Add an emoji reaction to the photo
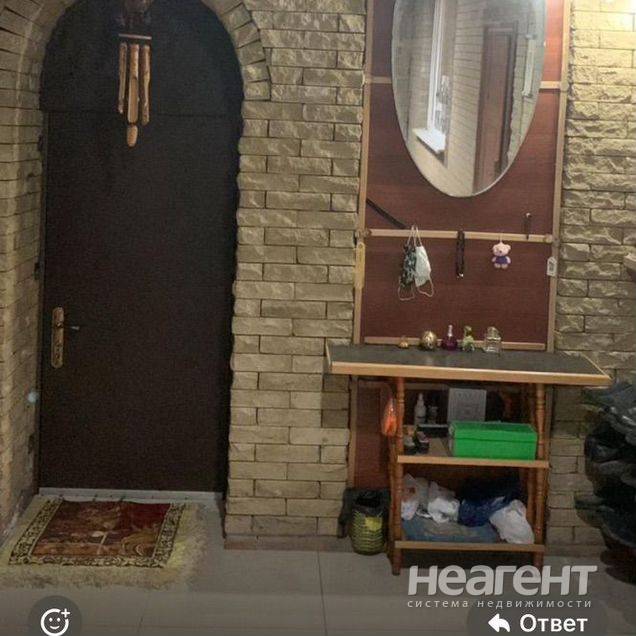This screenshot has height=636, width=636. click(x=56, y=621)
